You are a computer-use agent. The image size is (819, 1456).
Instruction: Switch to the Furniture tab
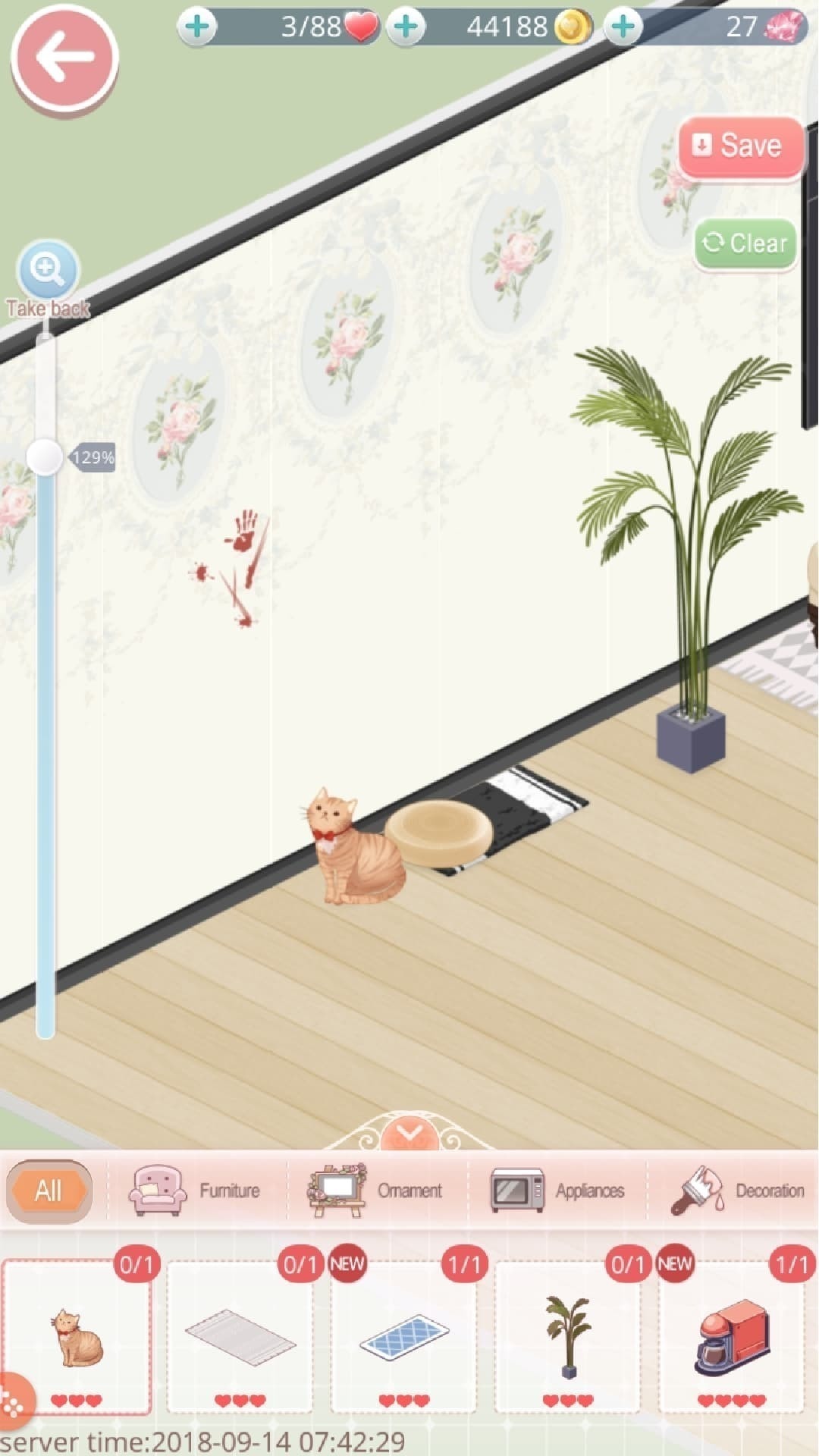pyautogui.click(x=196, y=1191)
